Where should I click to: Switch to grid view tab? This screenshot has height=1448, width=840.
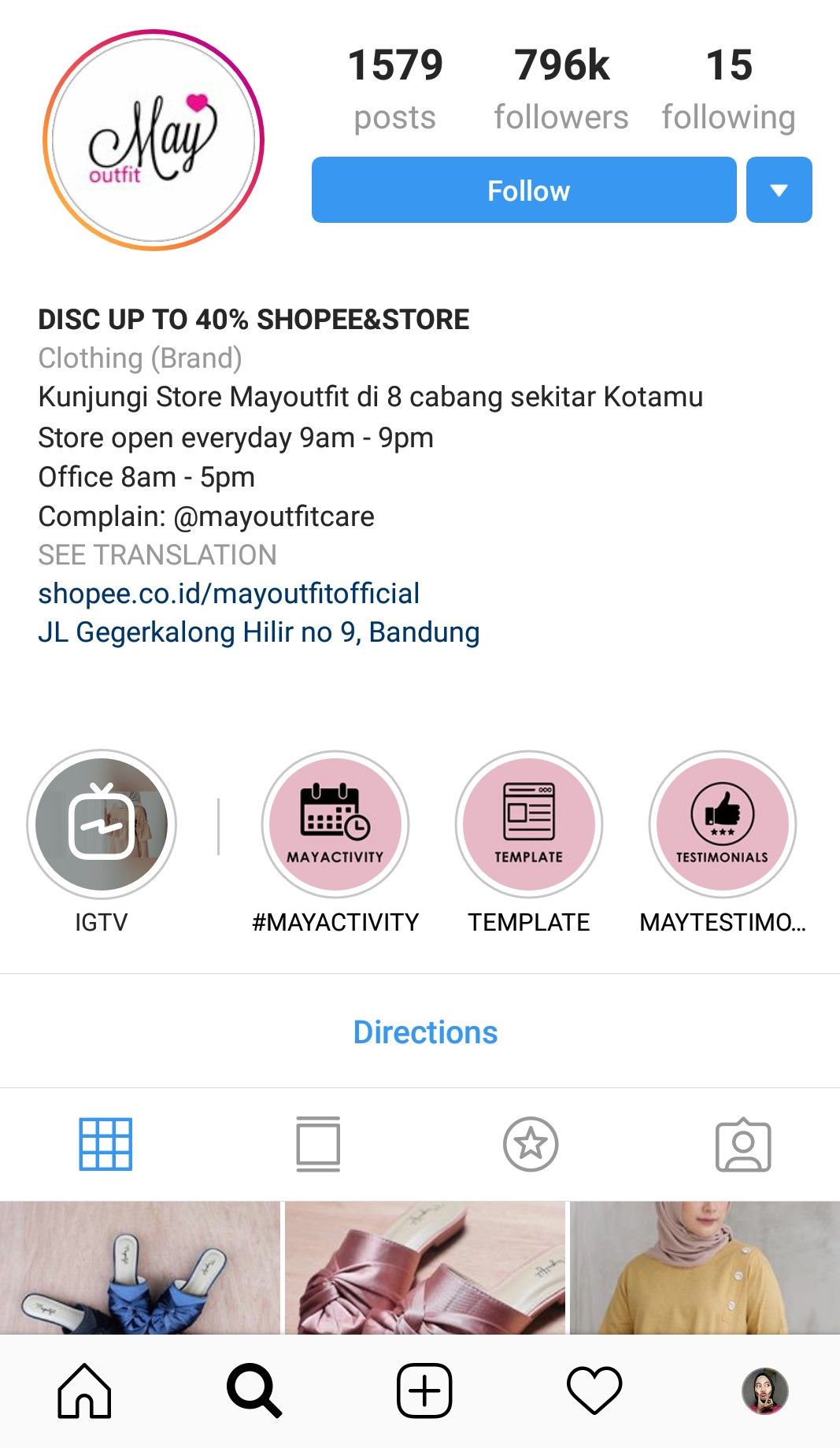pos(105,1144)
